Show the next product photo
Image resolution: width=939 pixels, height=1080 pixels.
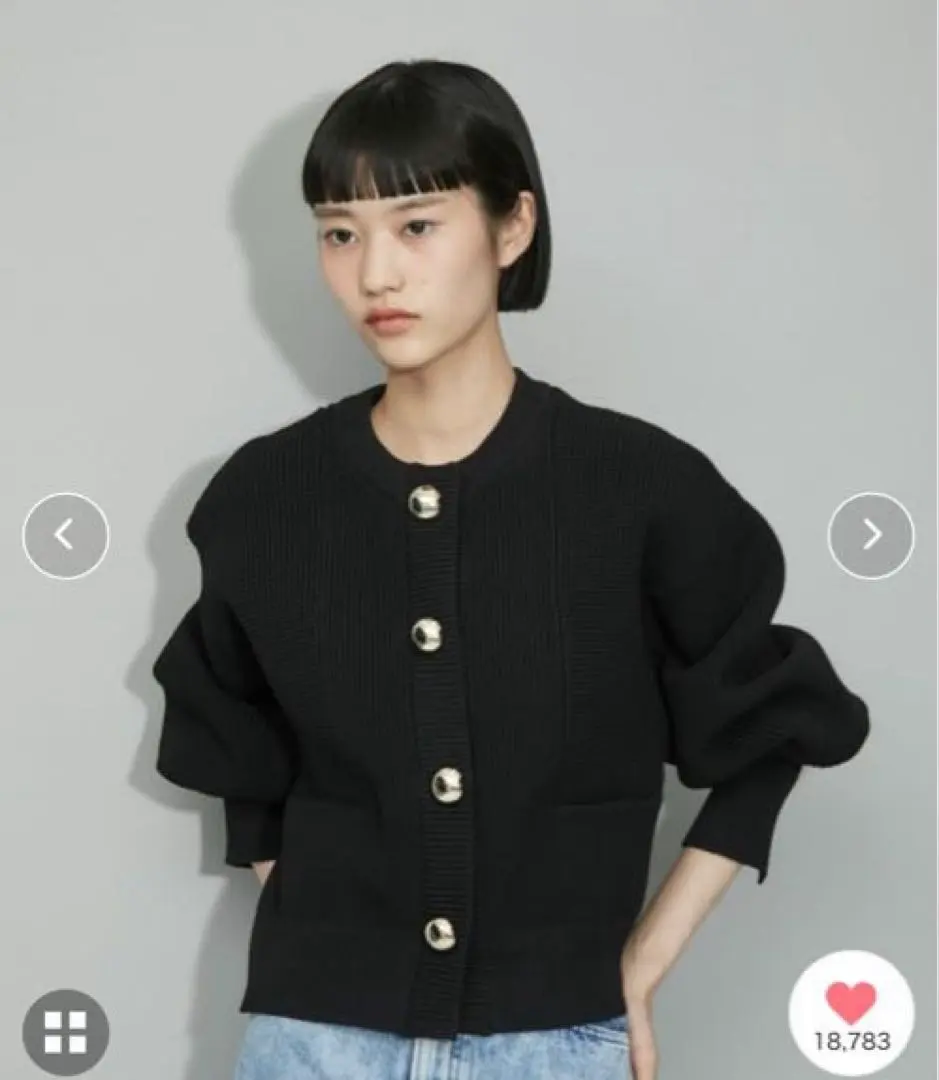click(871, 536)
